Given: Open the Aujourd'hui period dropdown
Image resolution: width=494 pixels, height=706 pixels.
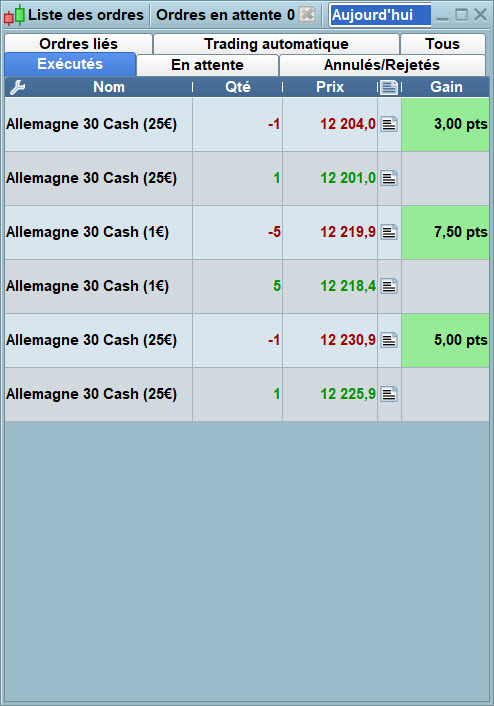Looking at the screenshot, I should [x=380, y=15].
